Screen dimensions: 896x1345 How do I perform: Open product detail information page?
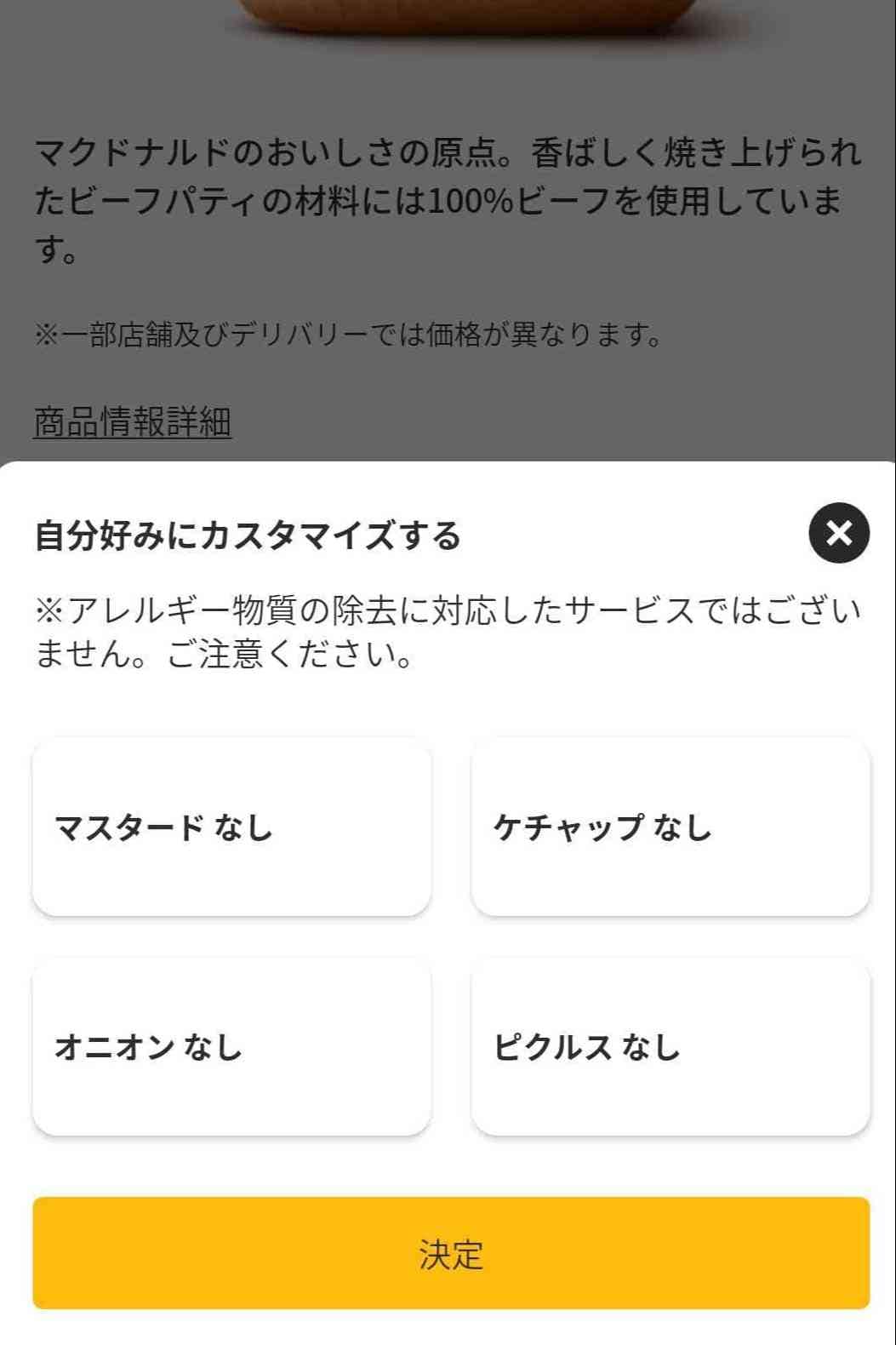point(132,421)
